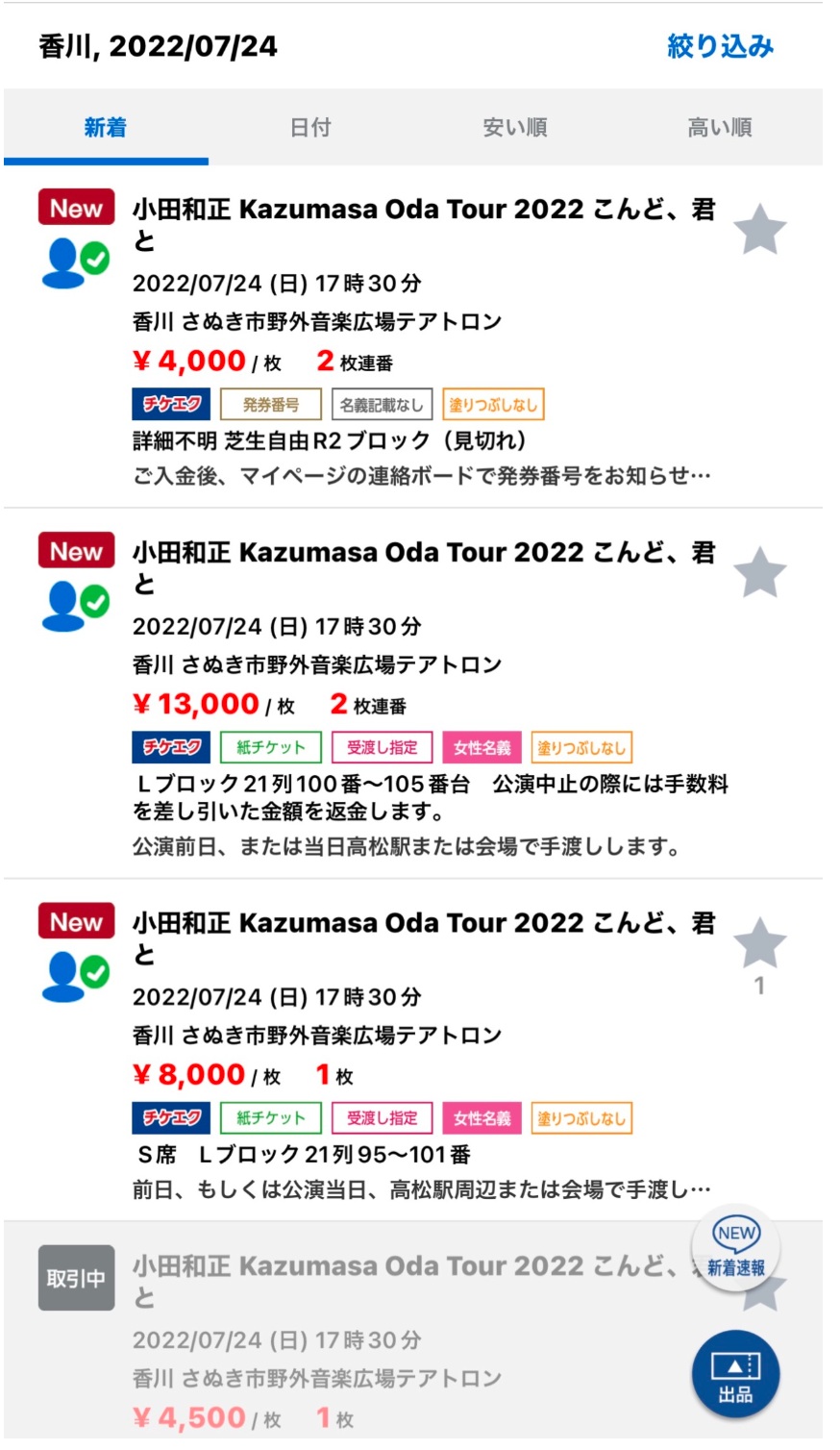This screenshot has width=840, height=1450.
Task: Favorite the ¥4,000 ticket listing
Action: tap(759, 229)
